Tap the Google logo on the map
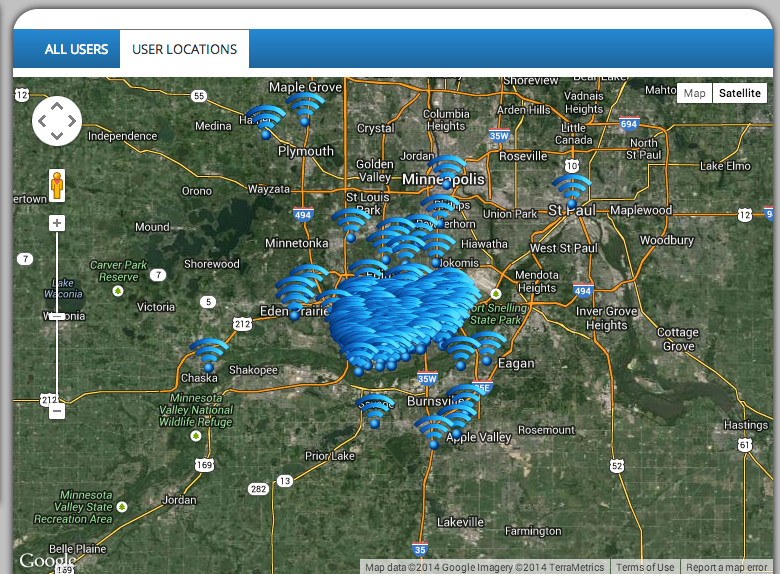The width and height of the screenshot is (780, 574). (x=46, y=561)
